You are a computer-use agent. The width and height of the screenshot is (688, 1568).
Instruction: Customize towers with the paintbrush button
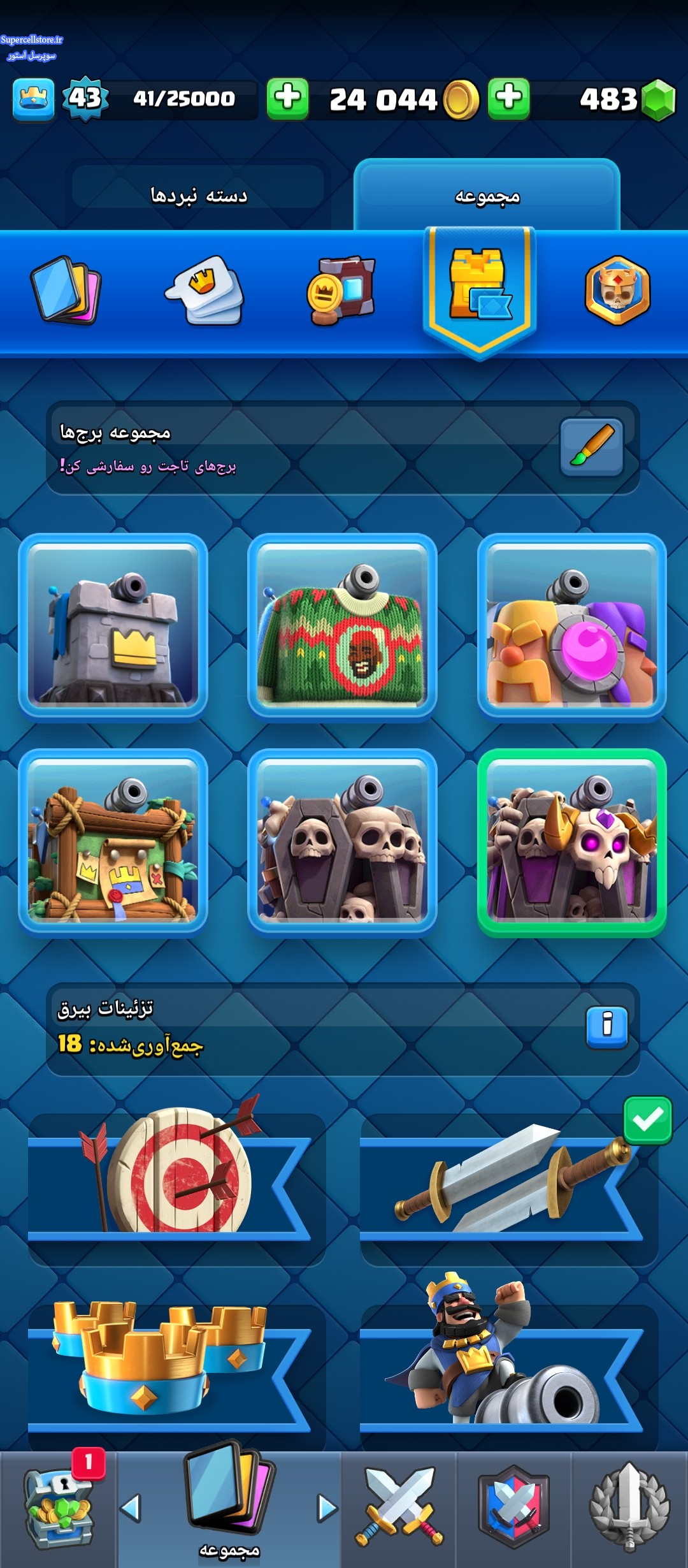point(591,447)
